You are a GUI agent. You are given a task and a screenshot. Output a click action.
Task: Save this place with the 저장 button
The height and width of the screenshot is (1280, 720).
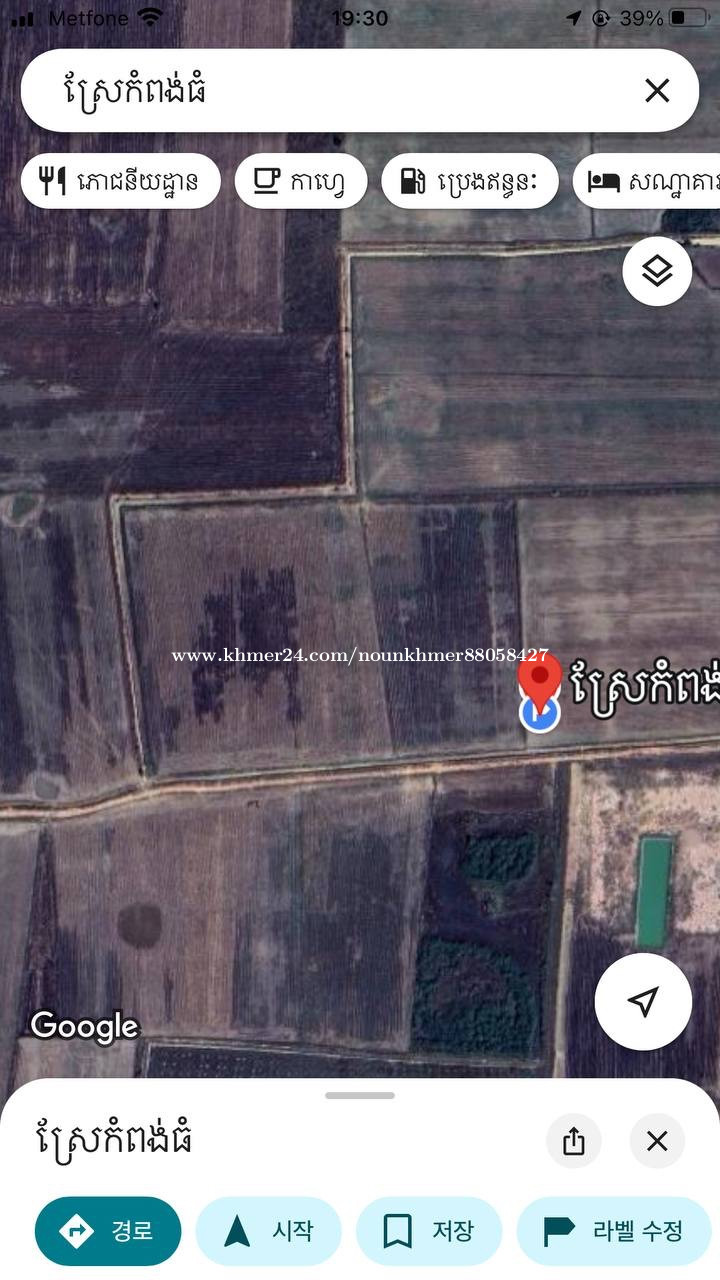[429, 1231]
